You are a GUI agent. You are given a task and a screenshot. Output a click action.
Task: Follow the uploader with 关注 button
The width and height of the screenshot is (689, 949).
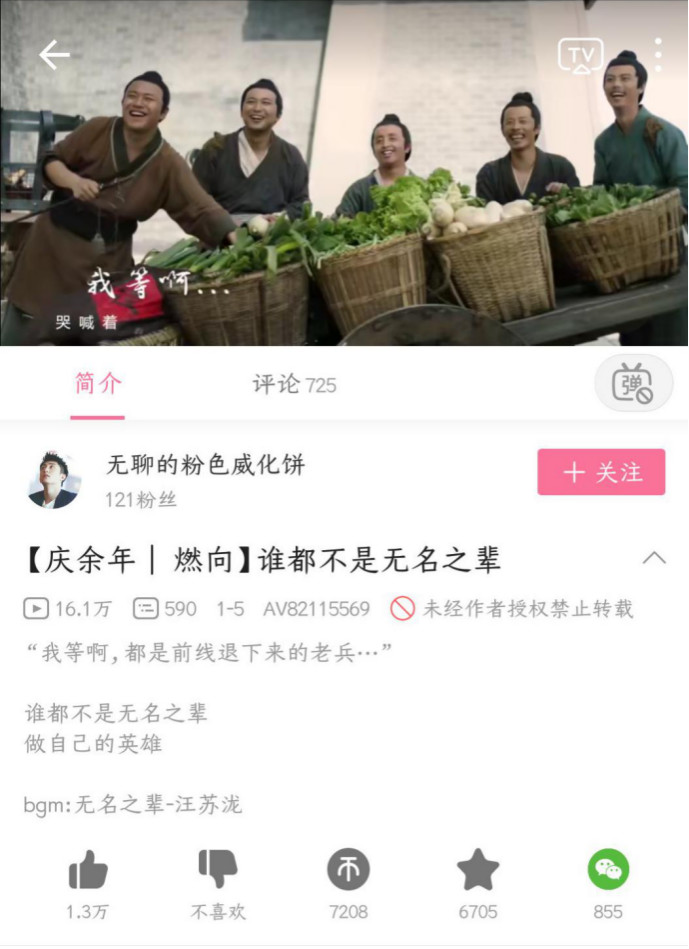pos(601,472)
